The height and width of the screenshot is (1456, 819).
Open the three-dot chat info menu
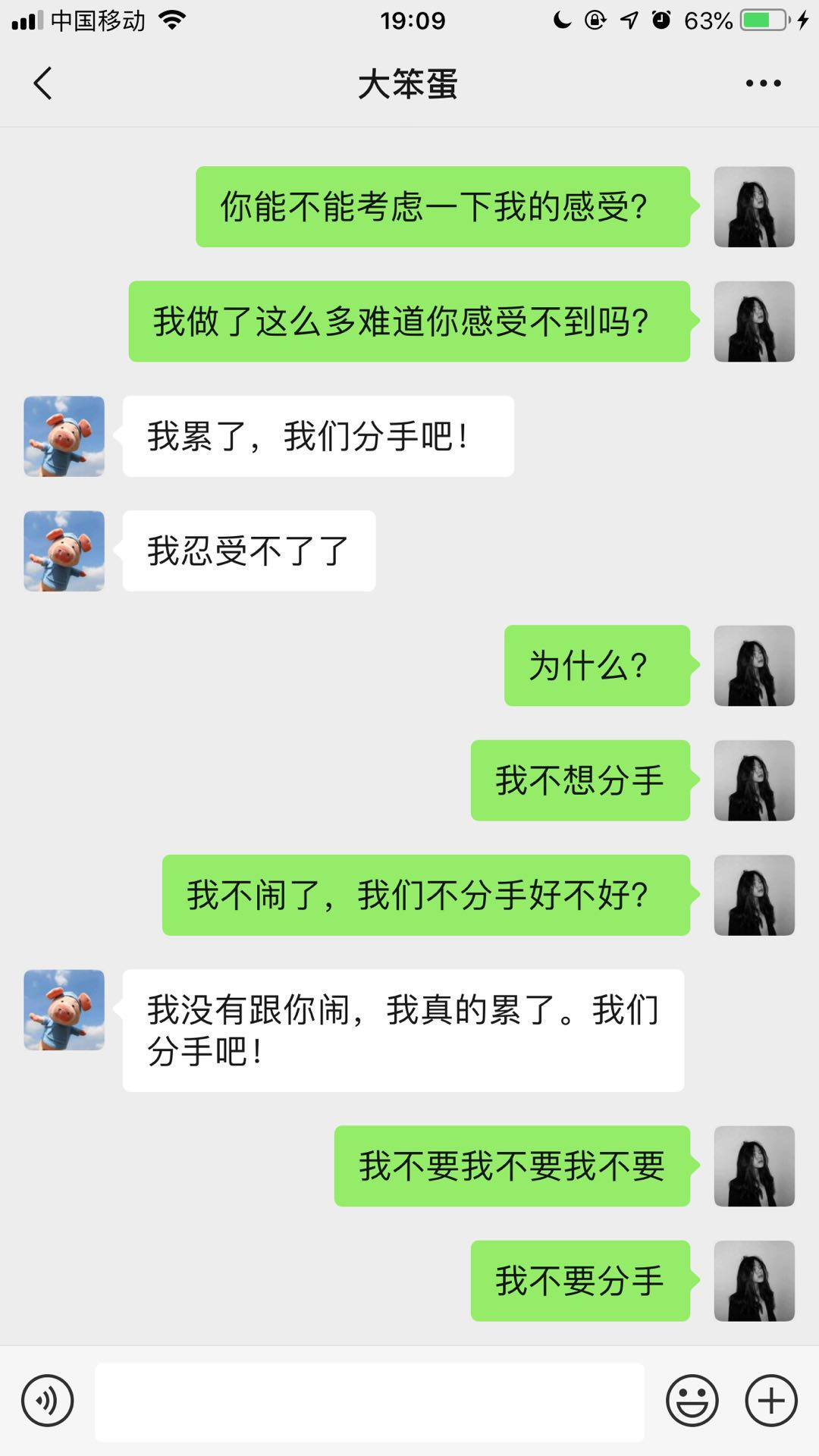point(763,83)
